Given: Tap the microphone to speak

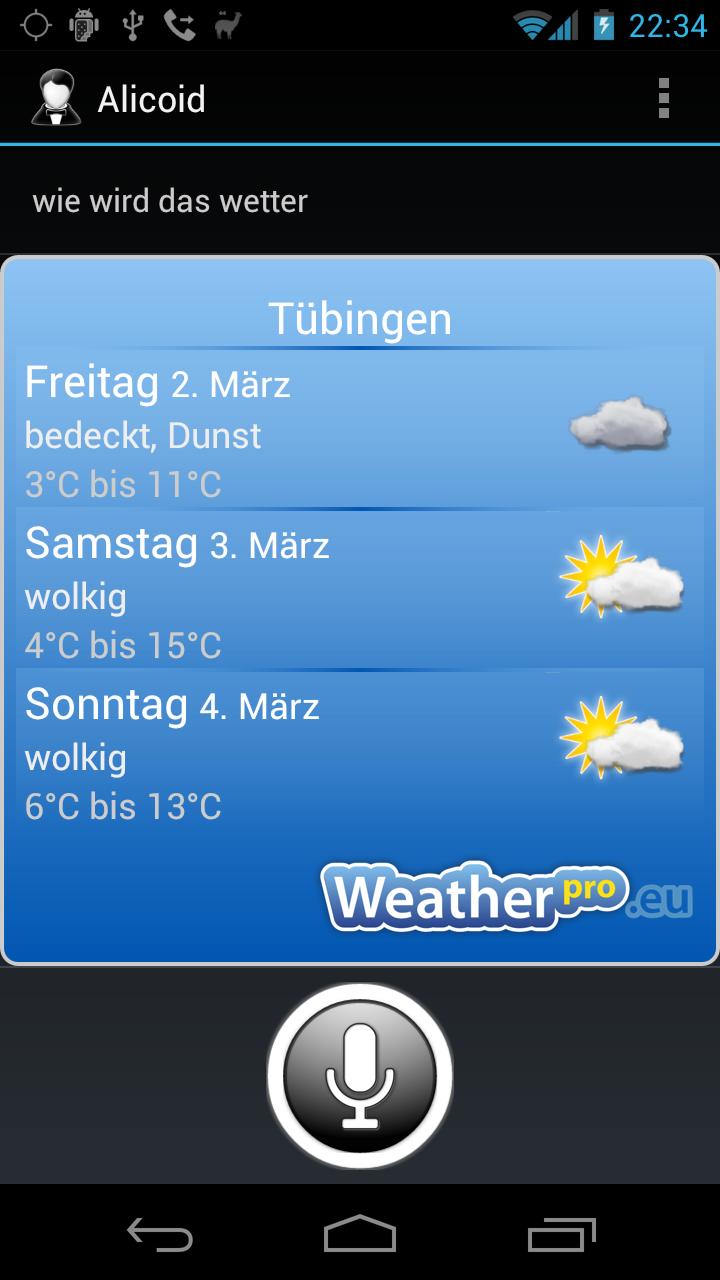Looking at the screenshot, I should pos(360,1076).
